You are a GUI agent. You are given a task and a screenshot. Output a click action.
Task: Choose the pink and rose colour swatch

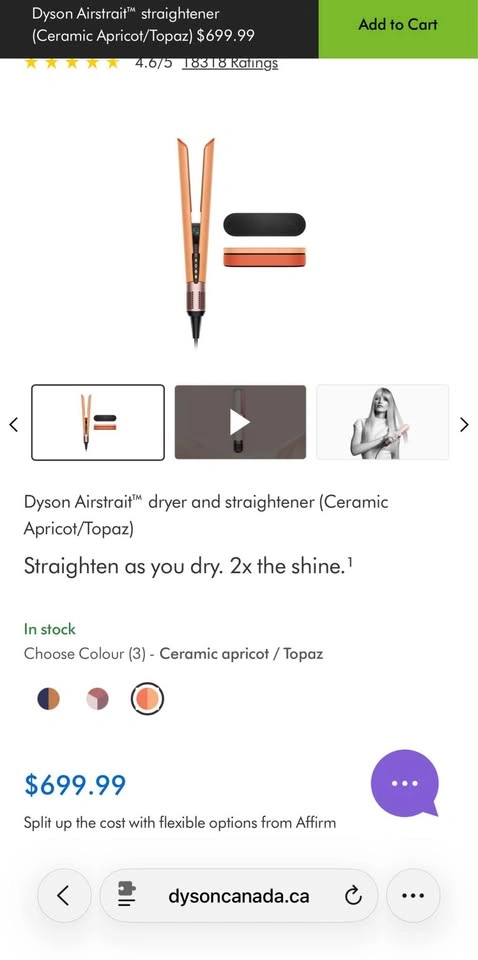coord(97,699)
